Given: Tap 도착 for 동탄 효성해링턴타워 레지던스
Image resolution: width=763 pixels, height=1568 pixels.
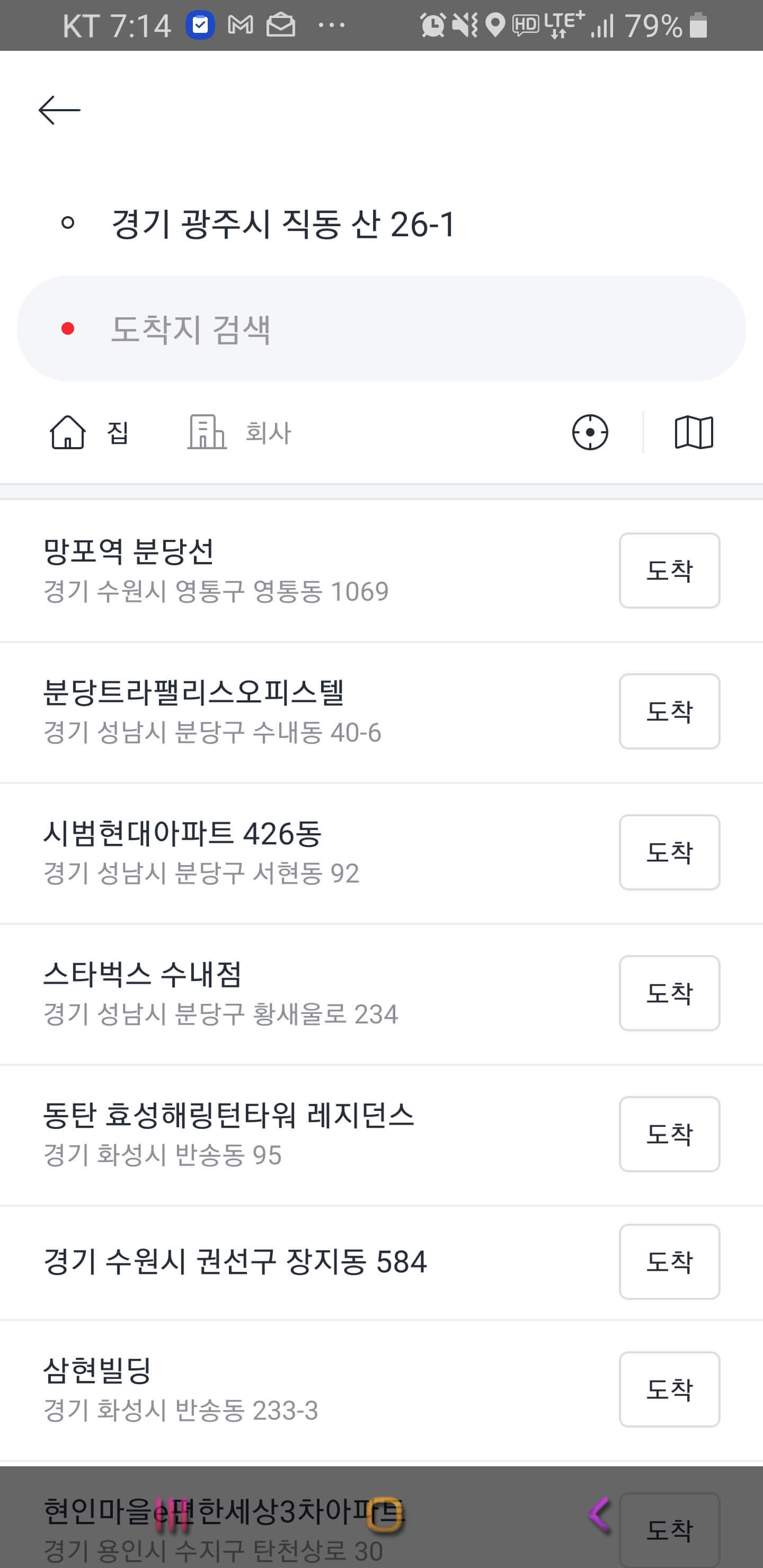Looking at the screenshot, I should [x=669, y=1134].
